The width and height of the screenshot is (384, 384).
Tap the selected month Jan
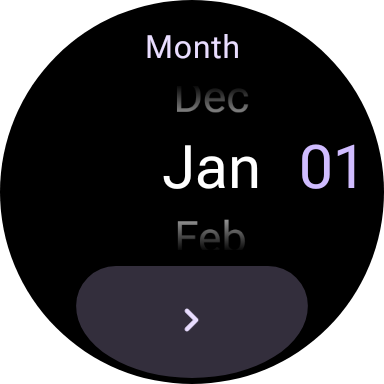(211, 167)
